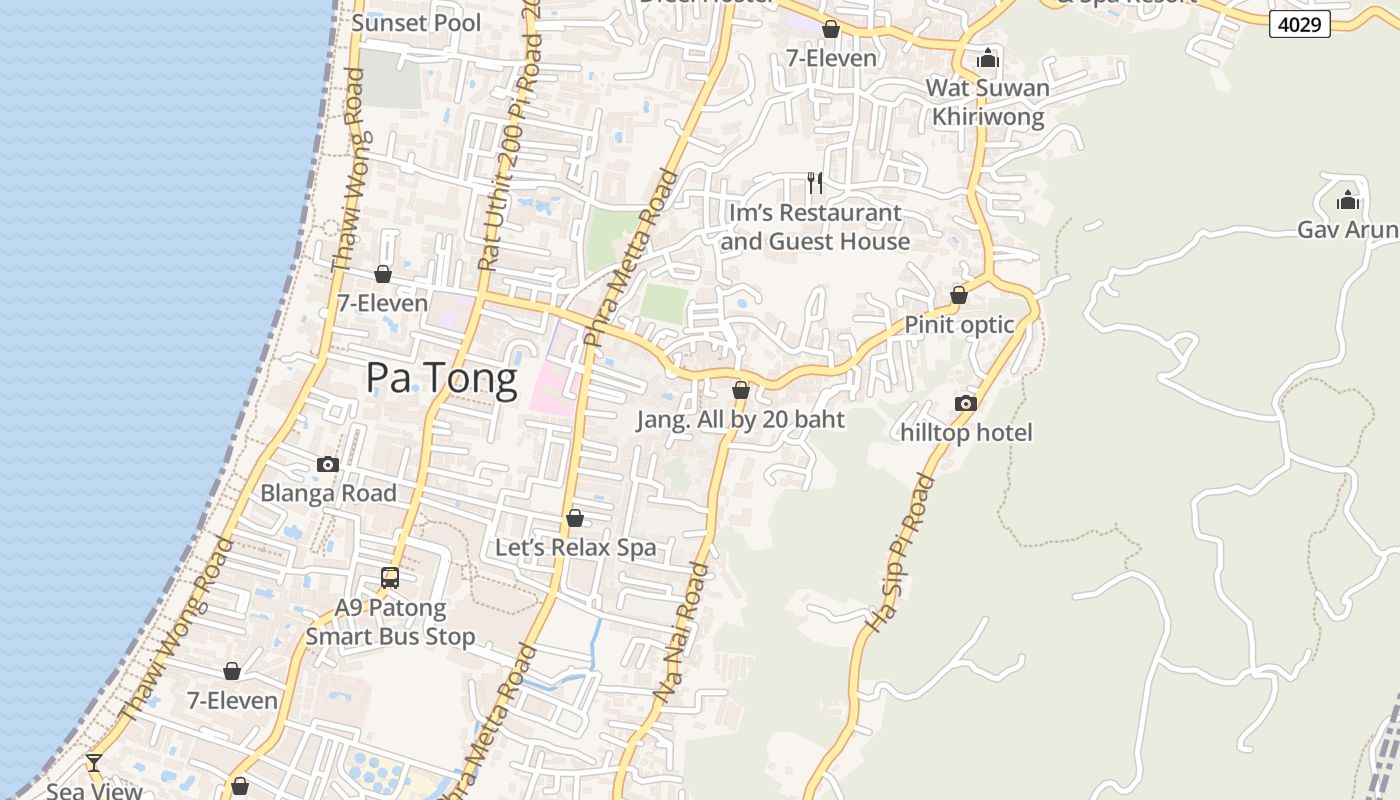The height and width of the screenshot is (800, 1400).
Task: Open the Wat Suwan Khiriwong temple marker
Action: coord(988,58)
